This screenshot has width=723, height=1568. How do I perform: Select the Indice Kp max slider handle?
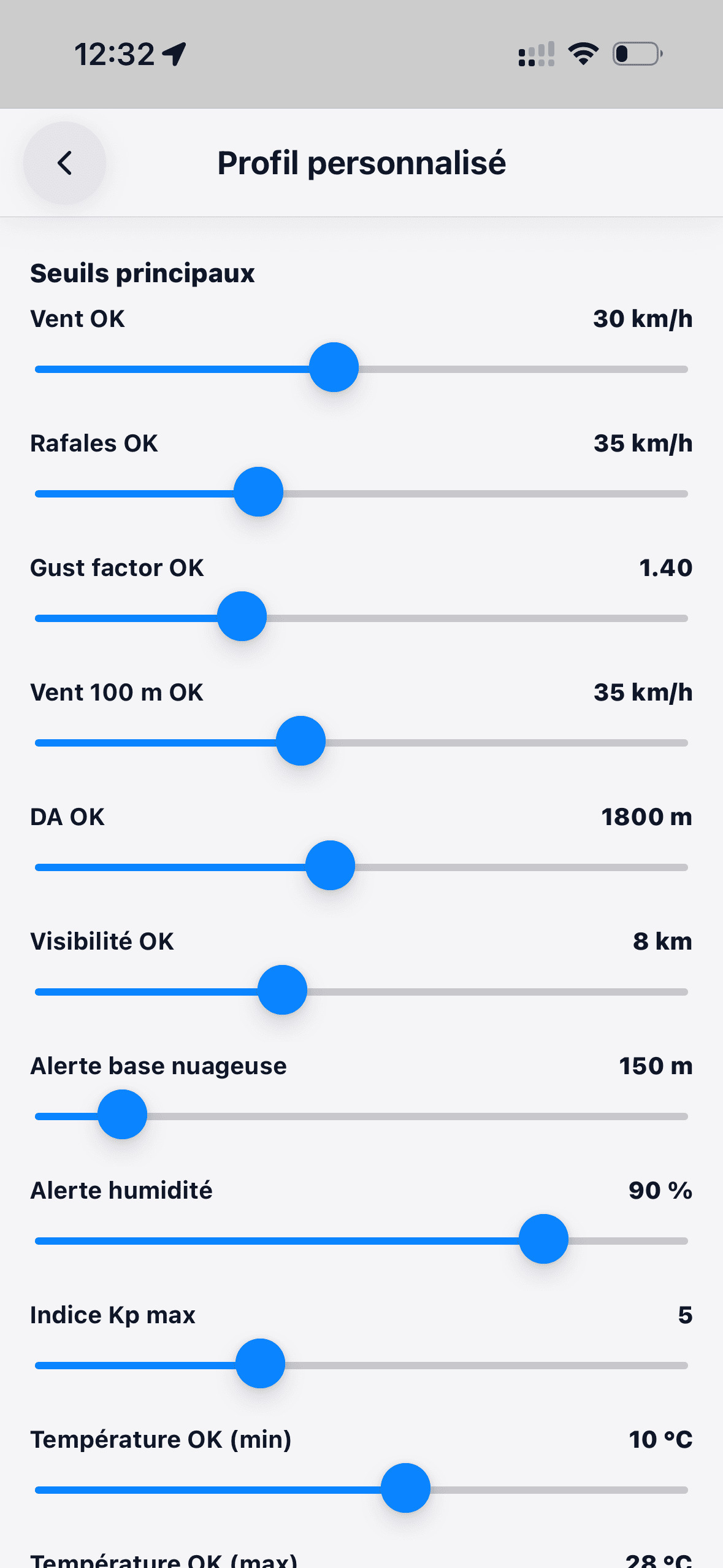click(x=260, y=1362)
